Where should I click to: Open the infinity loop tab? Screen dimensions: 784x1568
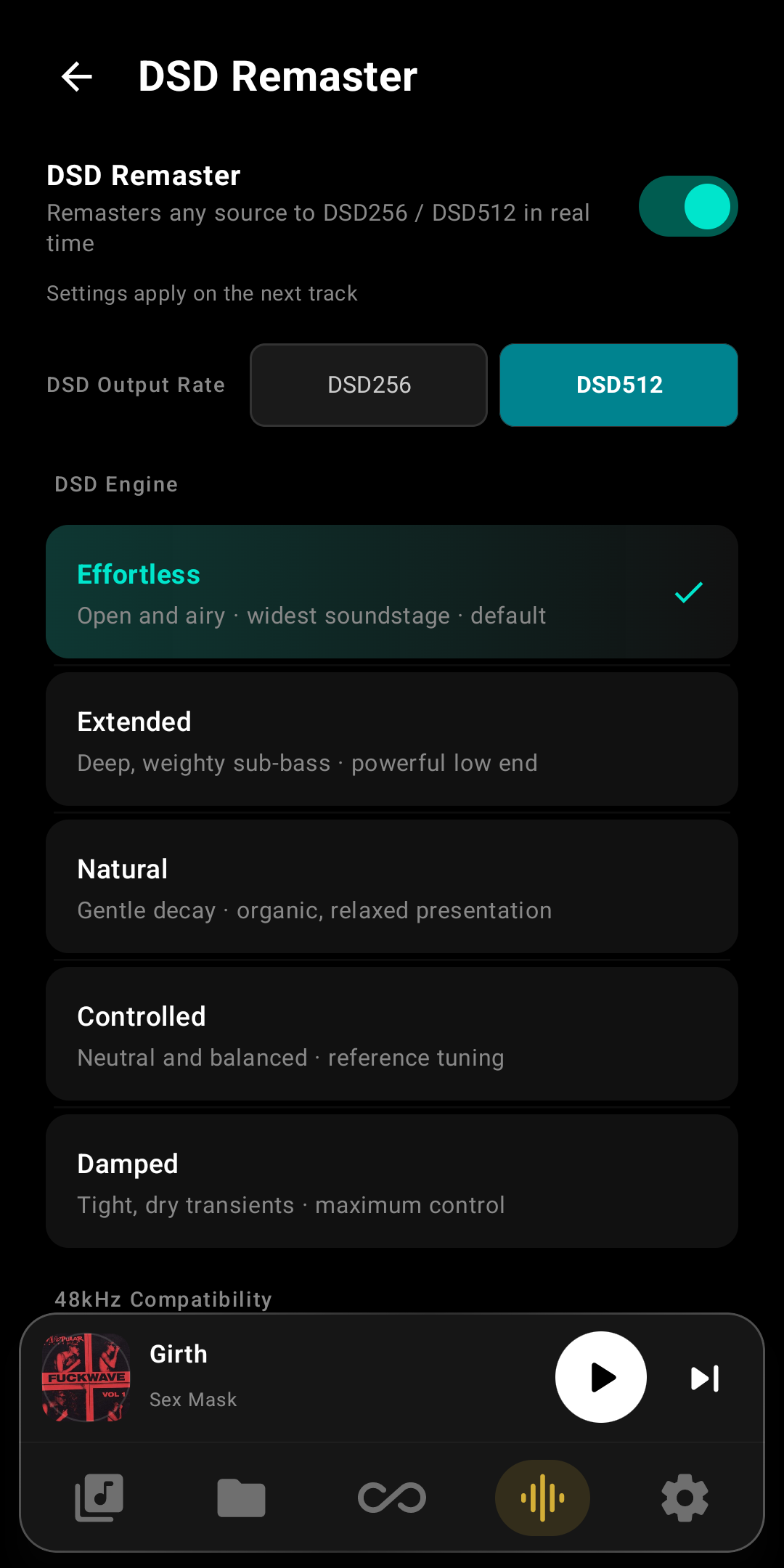(x=392, y=1498)
